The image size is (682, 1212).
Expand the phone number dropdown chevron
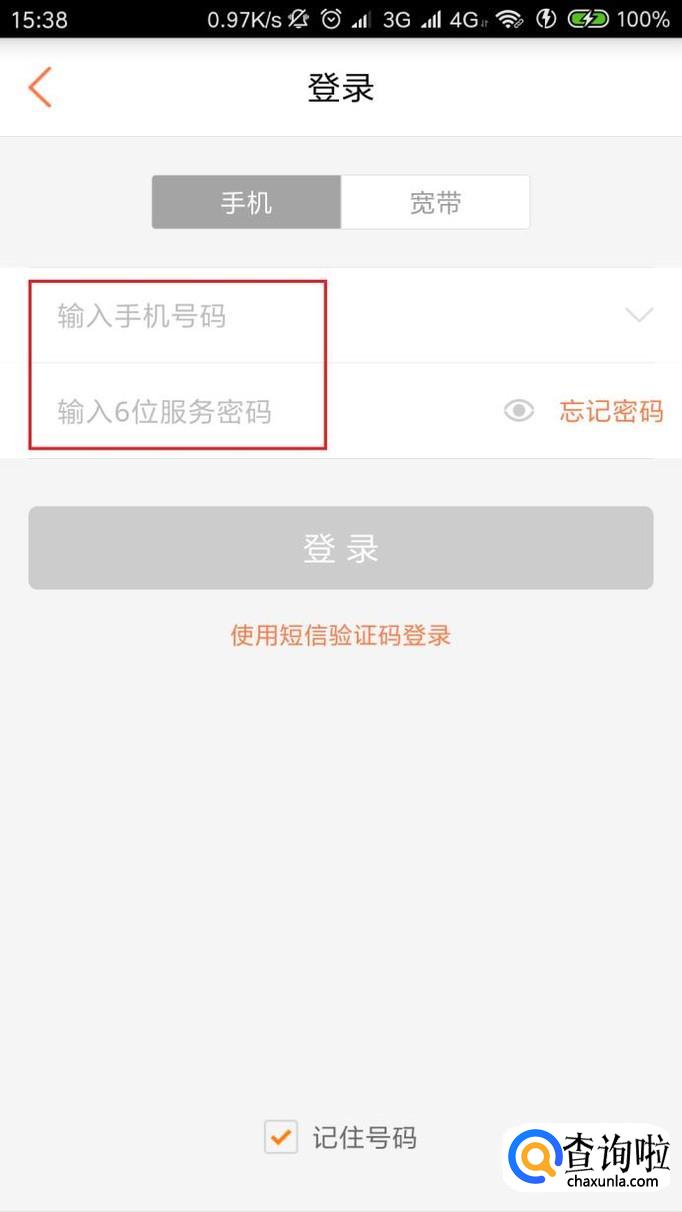[638, 315]
